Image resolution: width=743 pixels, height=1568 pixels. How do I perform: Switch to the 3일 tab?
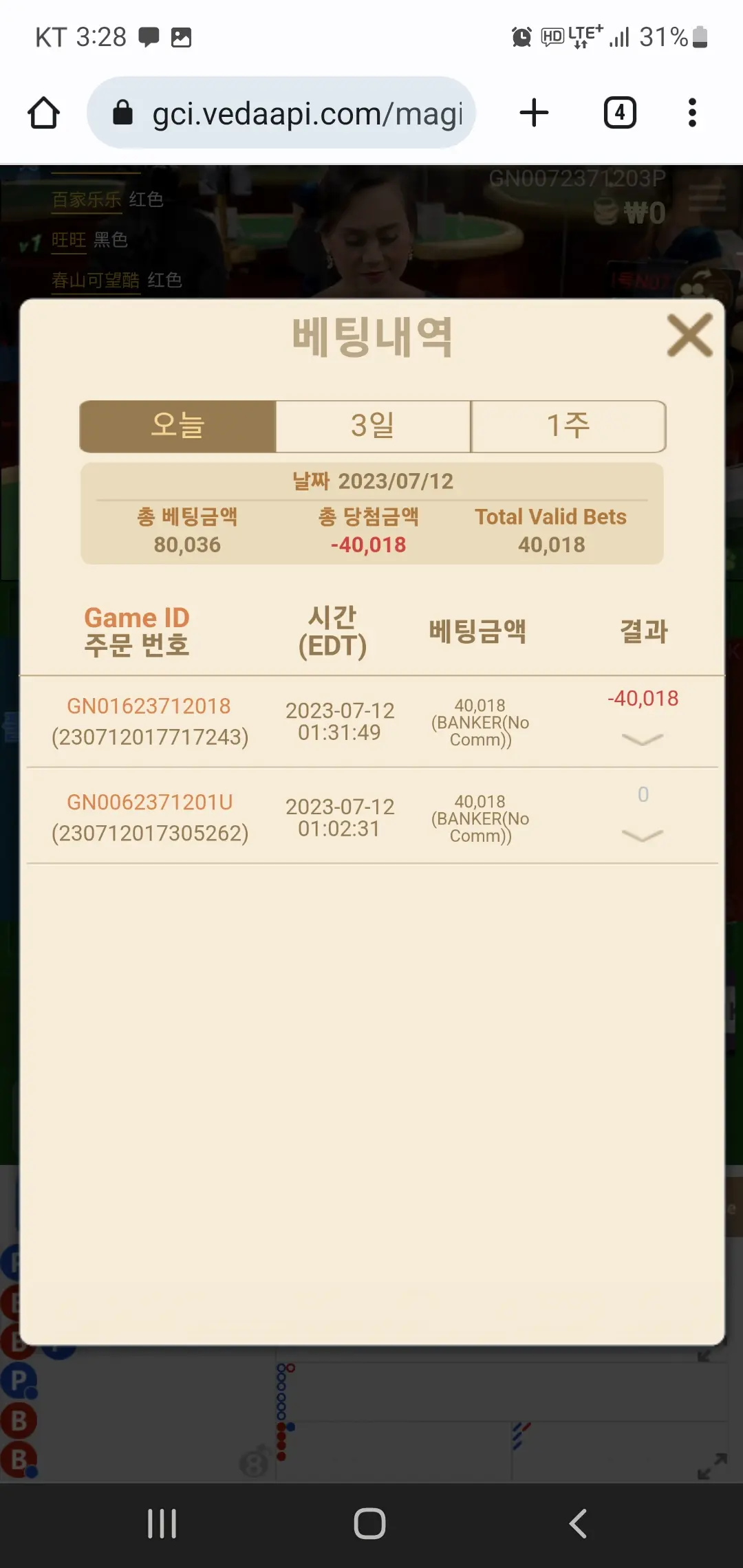tap(373, 426)
